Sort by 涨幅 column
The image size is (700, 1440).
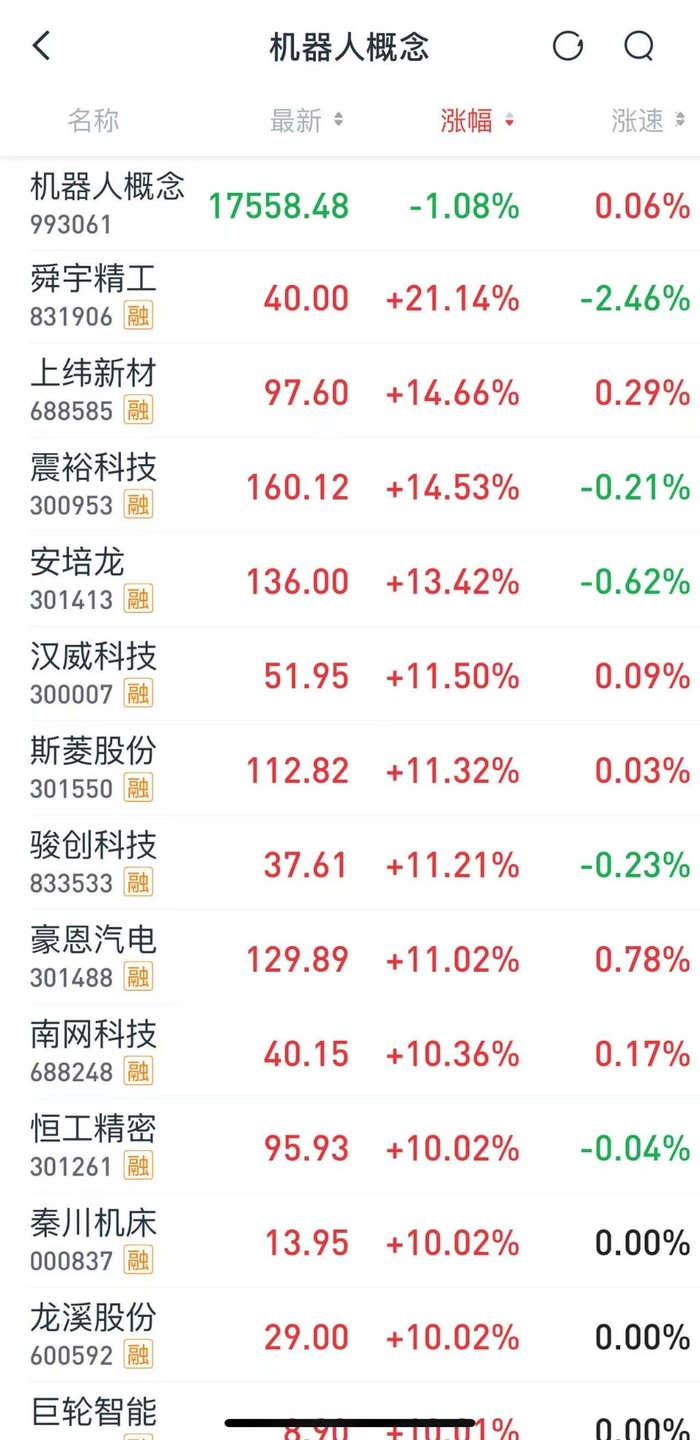click(477, 121)
